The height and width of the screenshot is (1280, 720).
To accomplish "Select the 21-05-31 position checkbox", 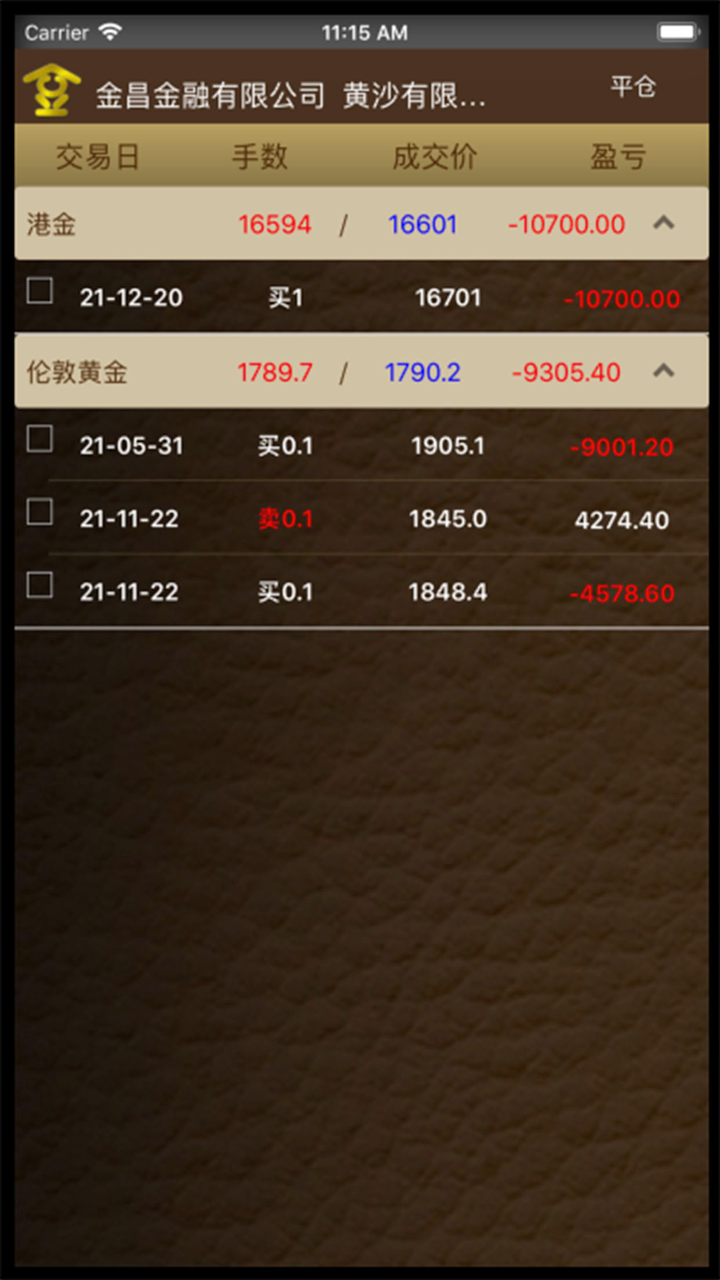I will (40, 439).
